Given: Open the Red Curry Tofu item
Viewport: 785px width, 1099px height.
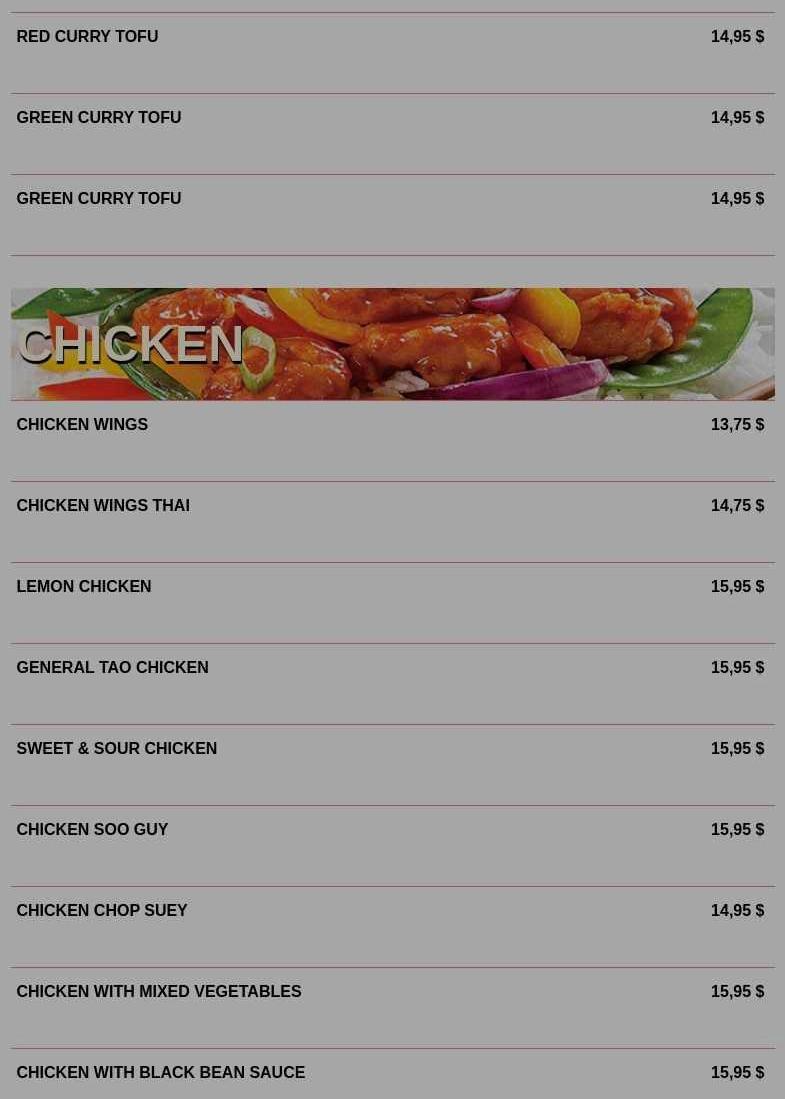Looking at the screenshot, I should pos(87,37).
